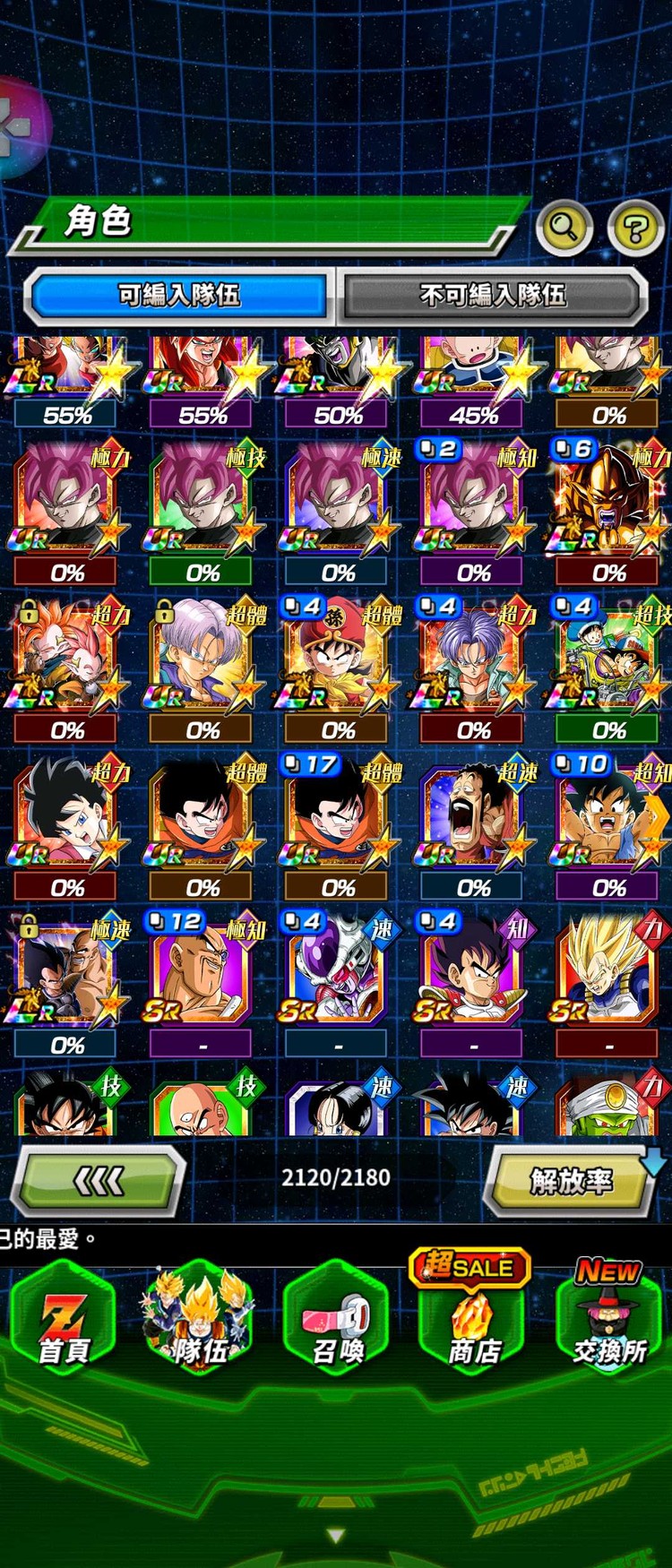Switch to 可編入隊伍 tab
672x1568 pixels.
point(179,295)
